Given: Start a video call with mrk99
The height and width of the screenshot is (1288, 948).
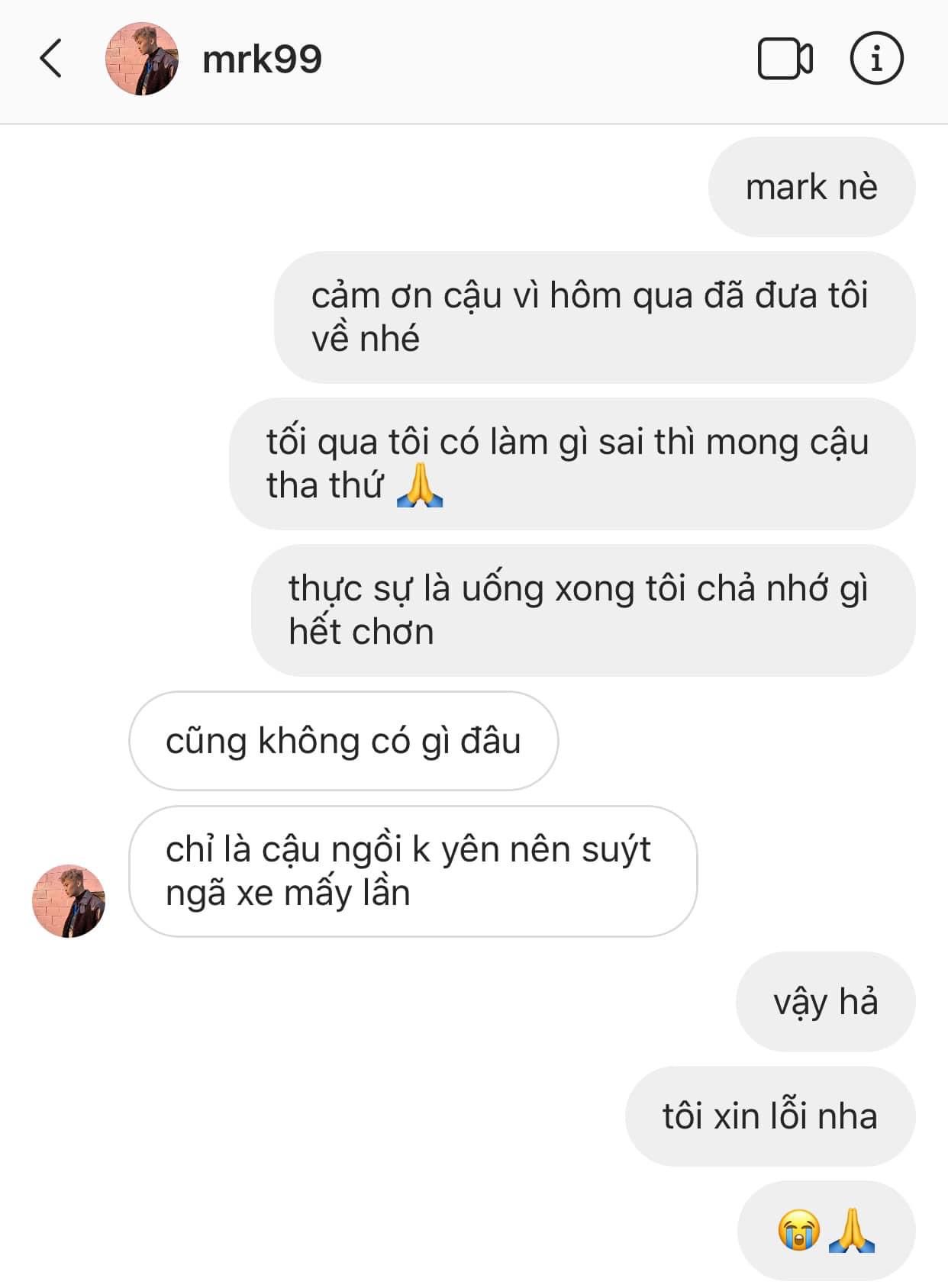Looking at the screenshot, I should pos(785,59).
